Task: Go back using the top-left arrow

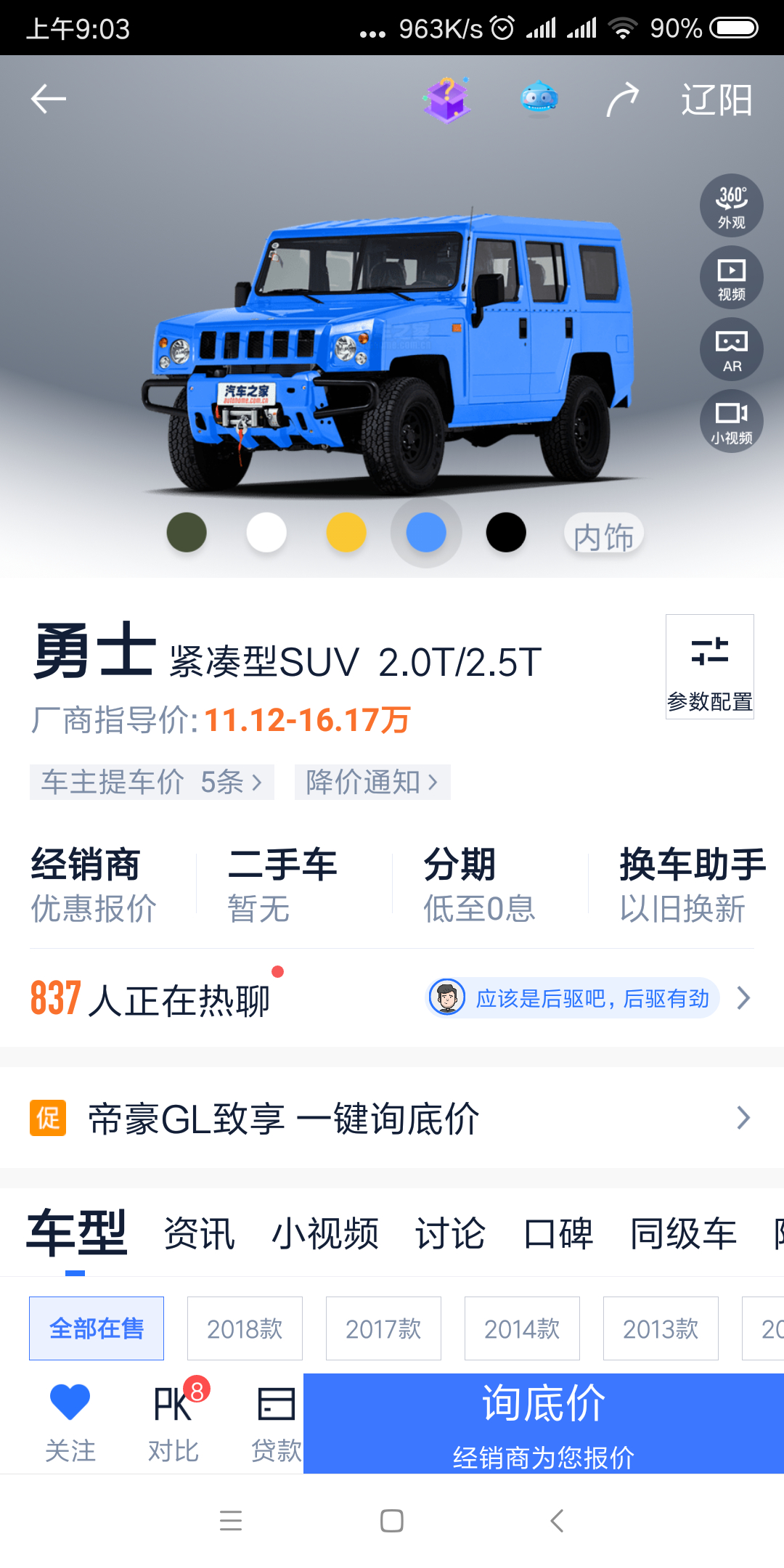Action: (x=49, y=99)
